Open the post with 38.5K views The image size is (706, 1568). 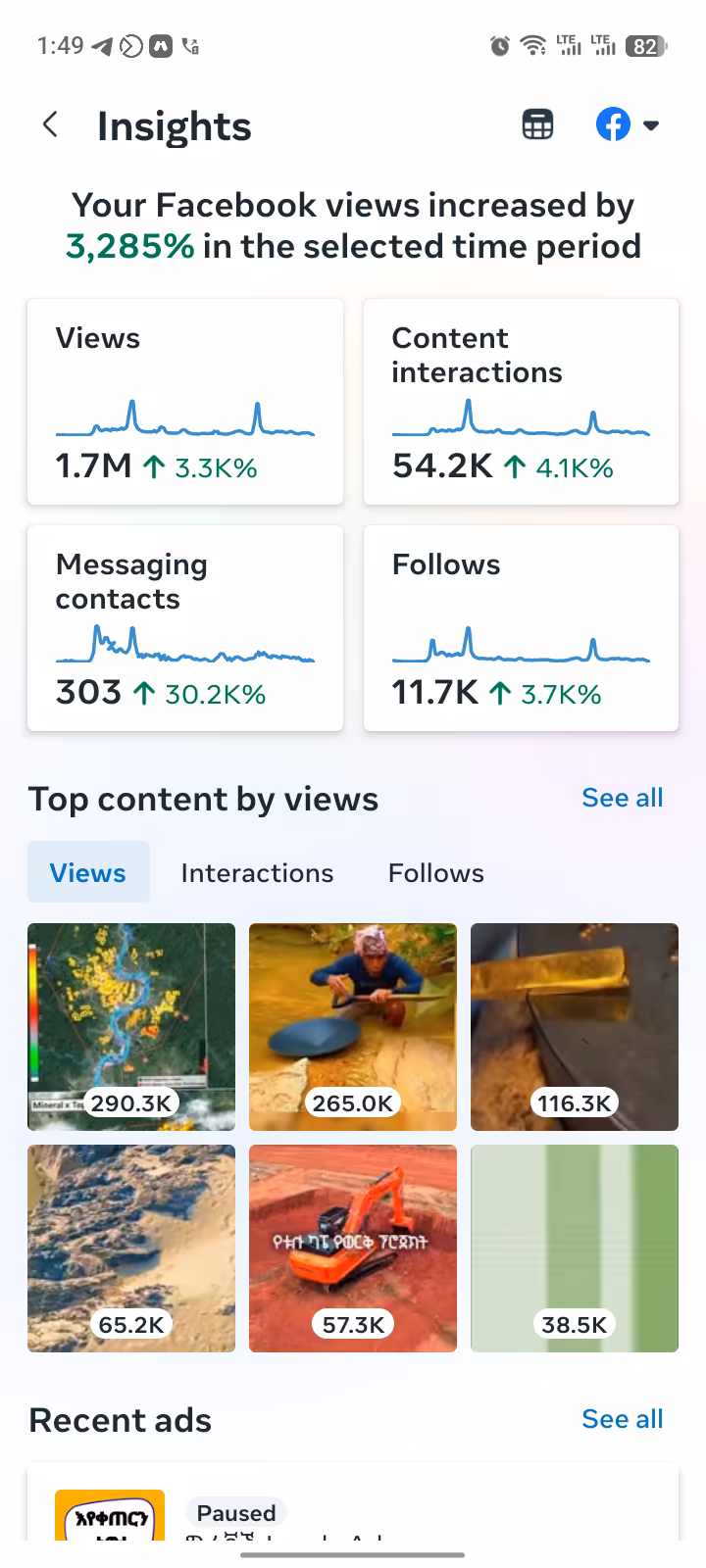pos(575,1249)
